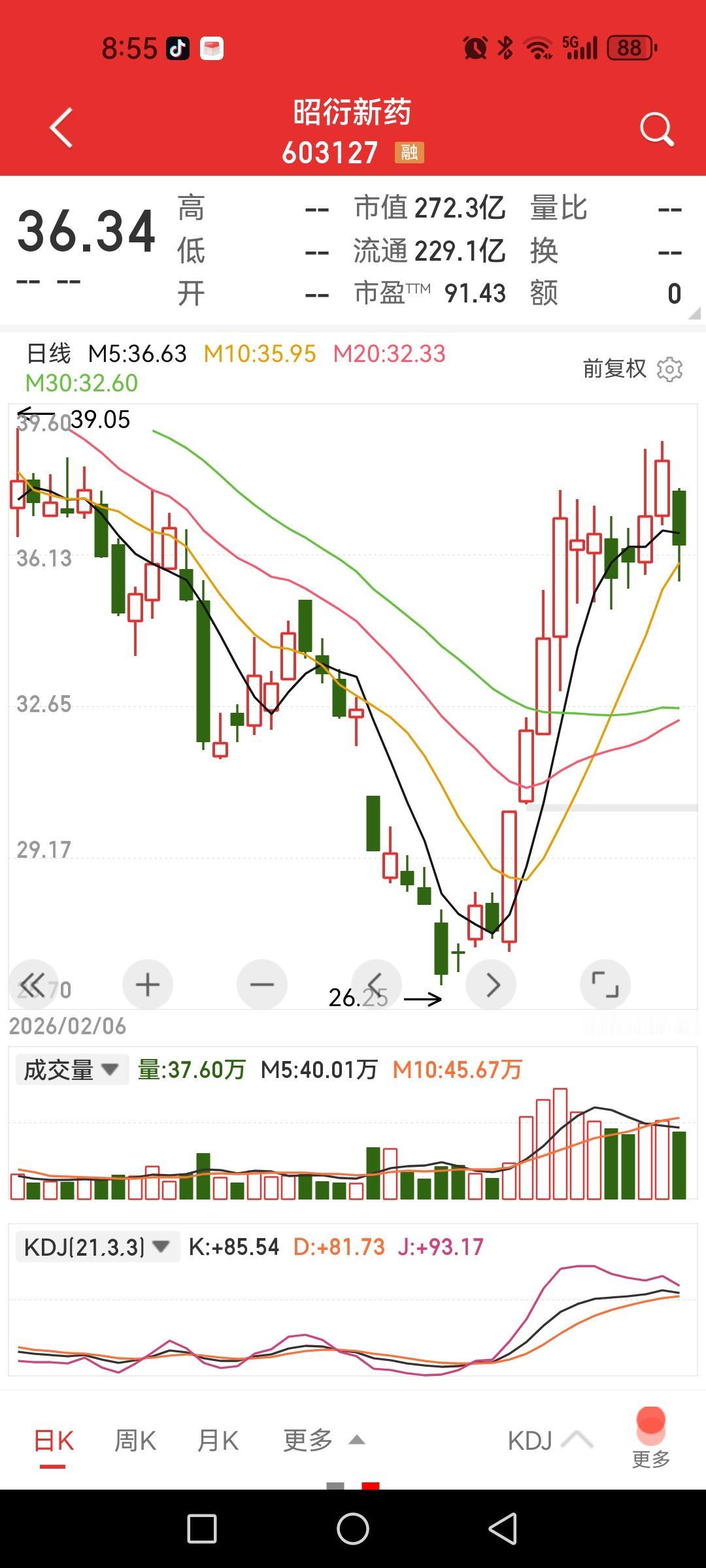Expand the chart to fullscreen

pos(605,985)
